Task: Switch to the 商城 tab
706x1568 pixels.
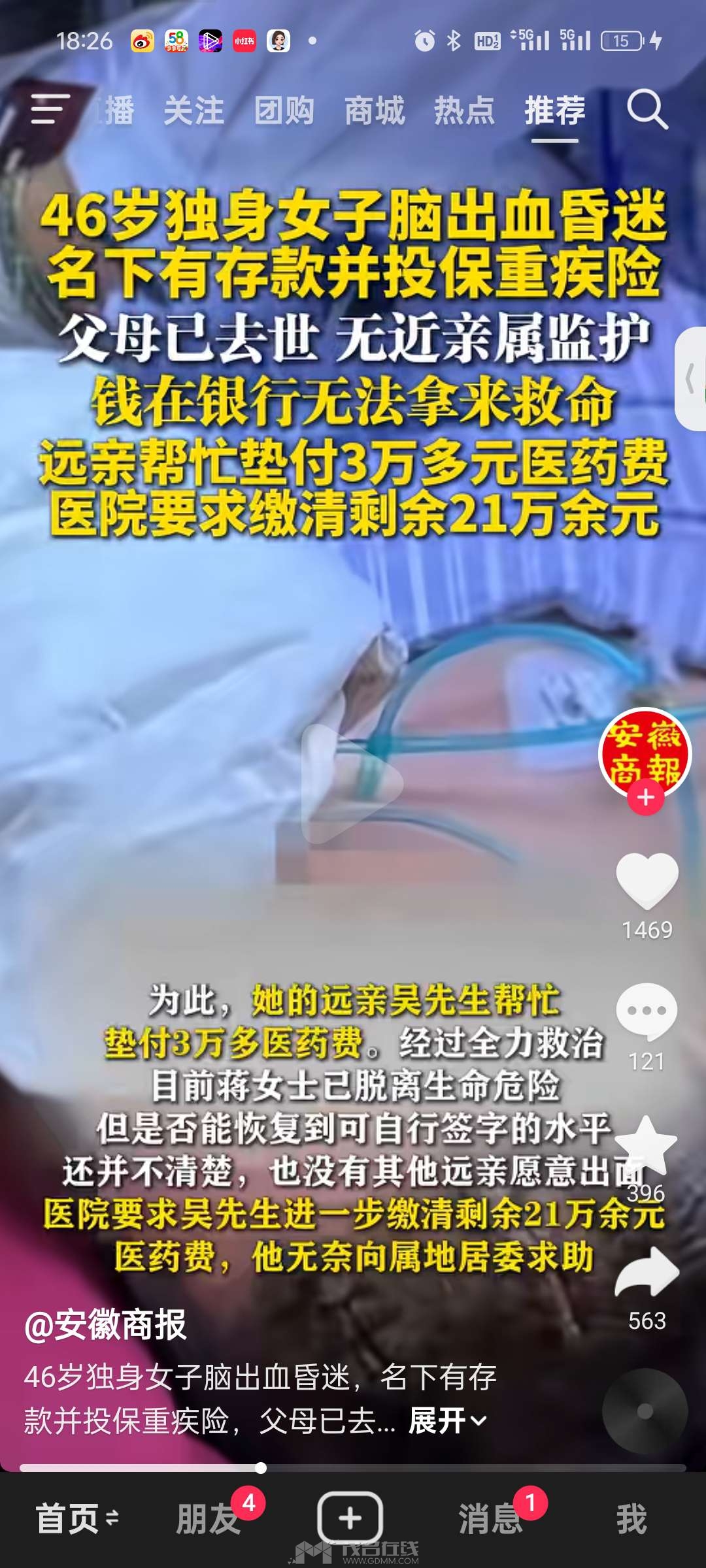Action: (375, 110)
